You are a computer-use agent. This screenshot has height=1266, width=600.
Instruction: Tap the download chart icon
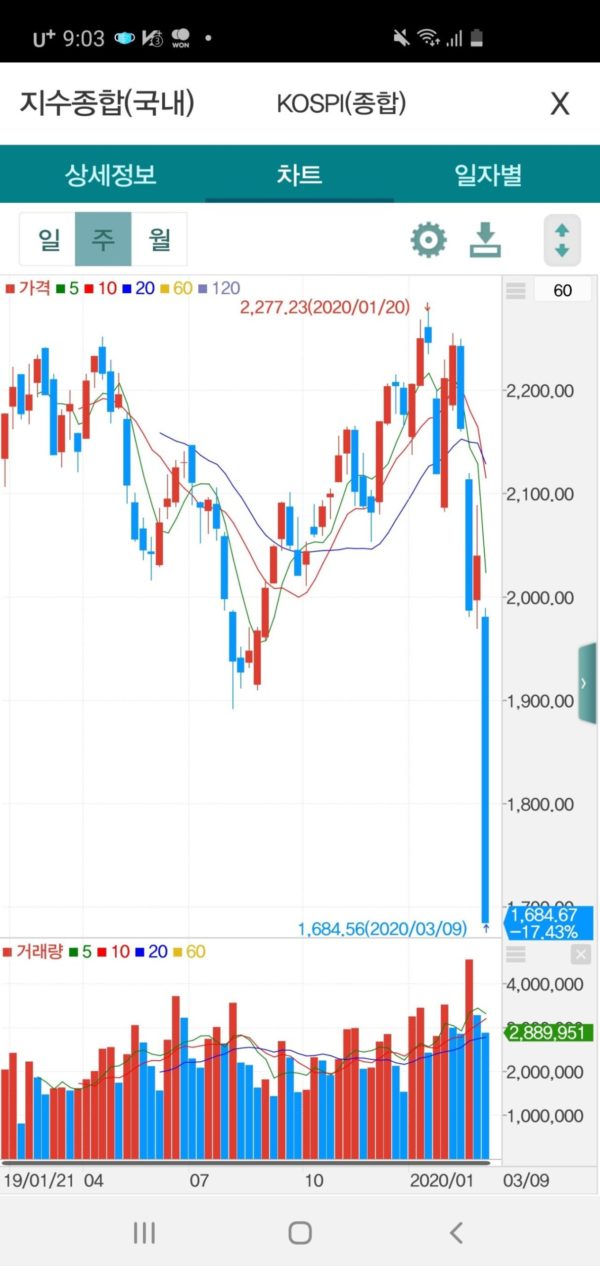[485, 240]
